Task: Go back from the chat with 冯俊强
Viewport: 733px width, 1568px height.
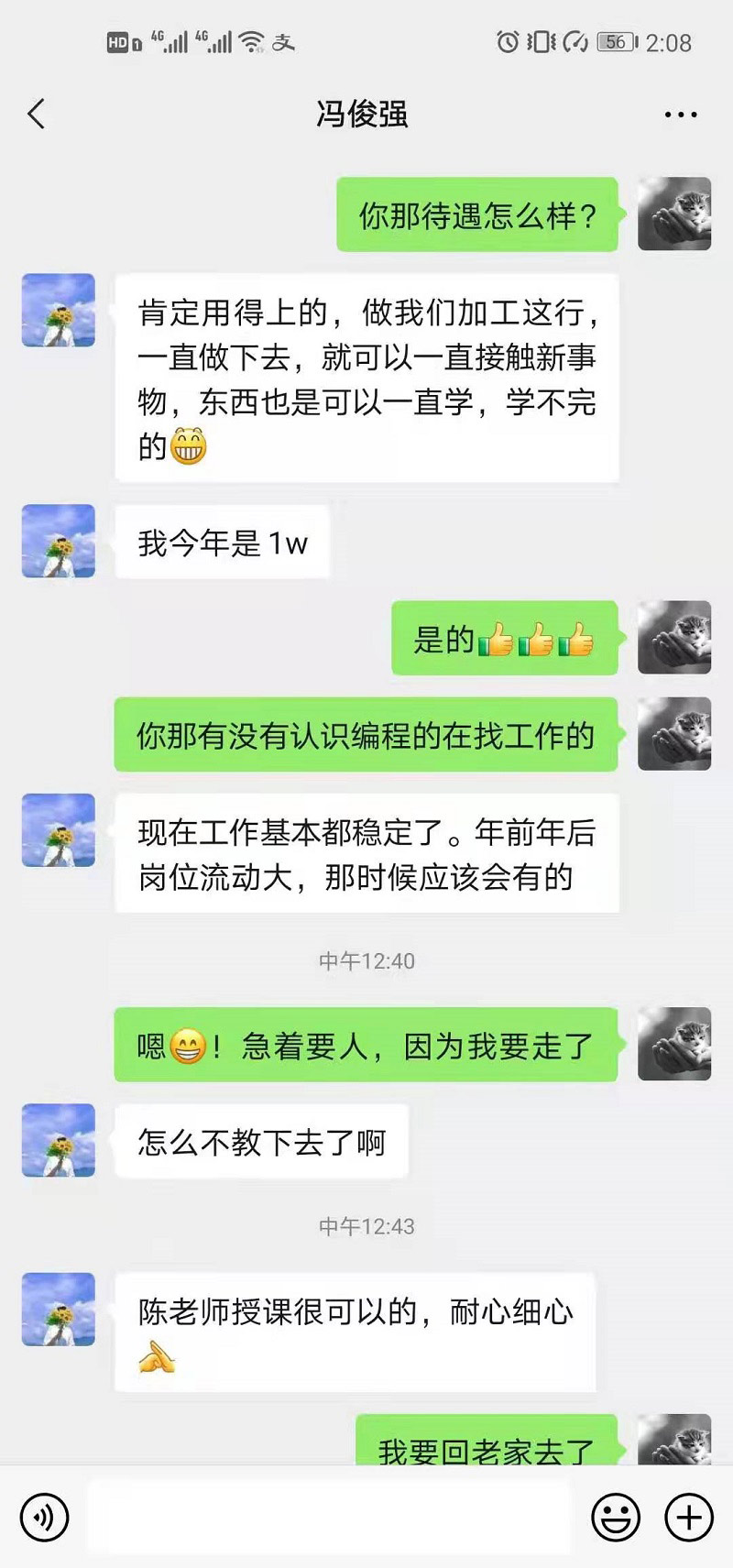Action: [37, 115]
